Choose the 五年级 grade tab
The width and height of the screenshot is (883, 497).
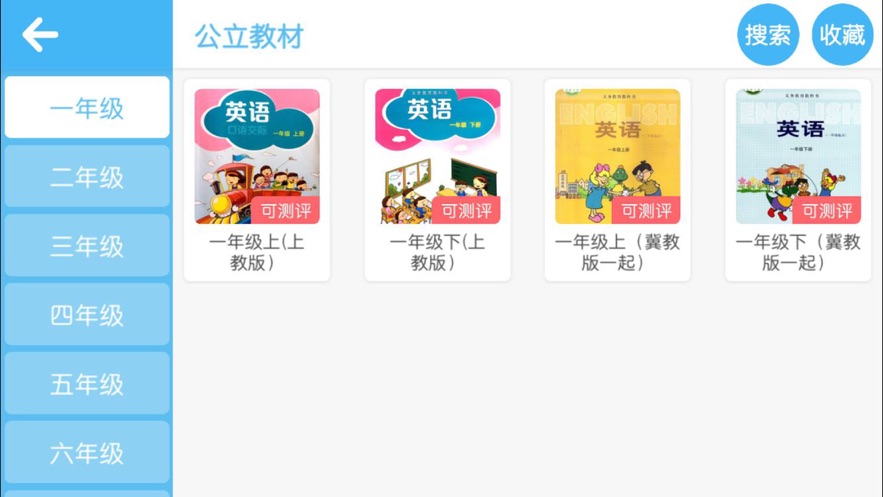pos(87,384)
